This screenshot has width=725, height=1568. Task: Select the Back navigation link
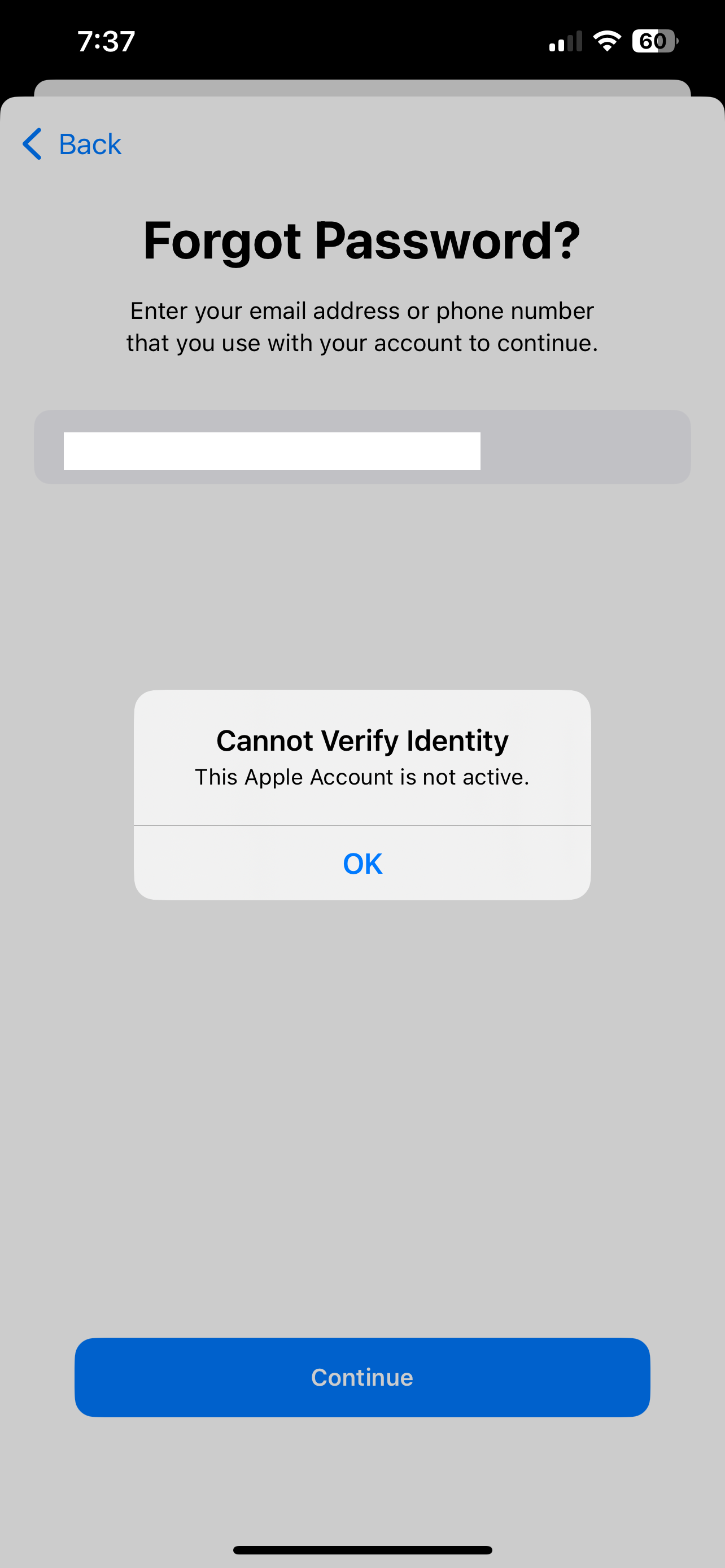pos(89,144)
